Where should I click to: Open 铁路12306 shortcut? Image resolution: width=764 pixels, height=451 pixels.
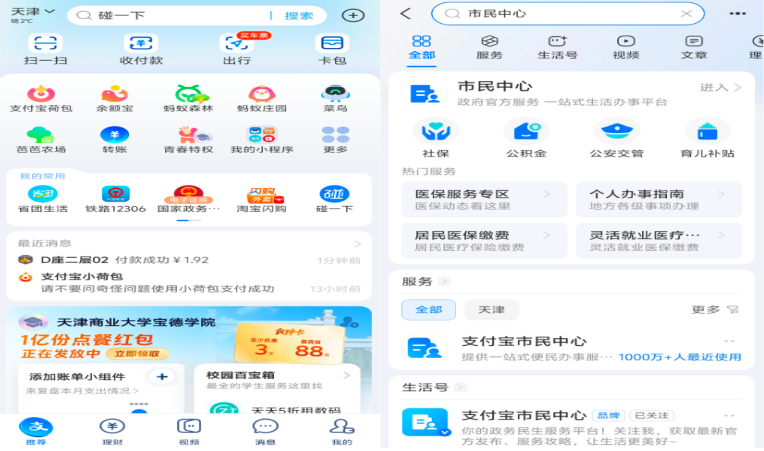tap(115, 198)
